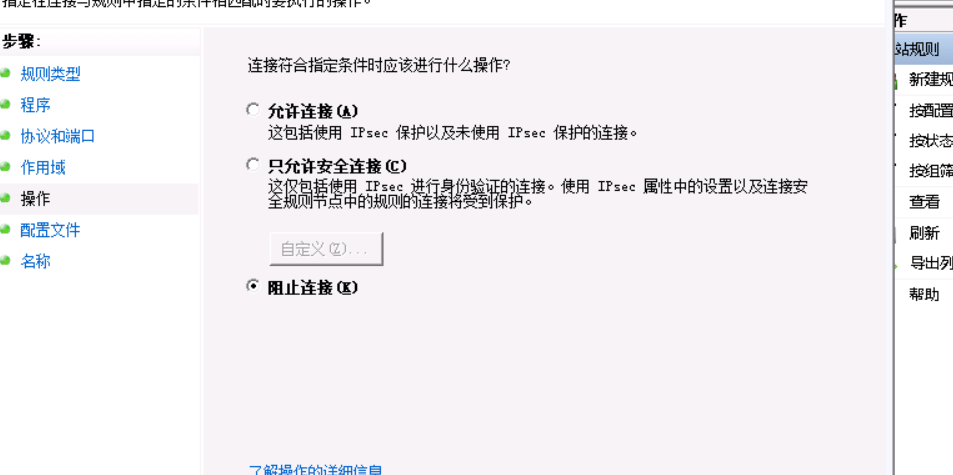The height and width of the screenshot is (475, 953).
Task: Go to the 名称 step
Action: [x=35, y=261]
